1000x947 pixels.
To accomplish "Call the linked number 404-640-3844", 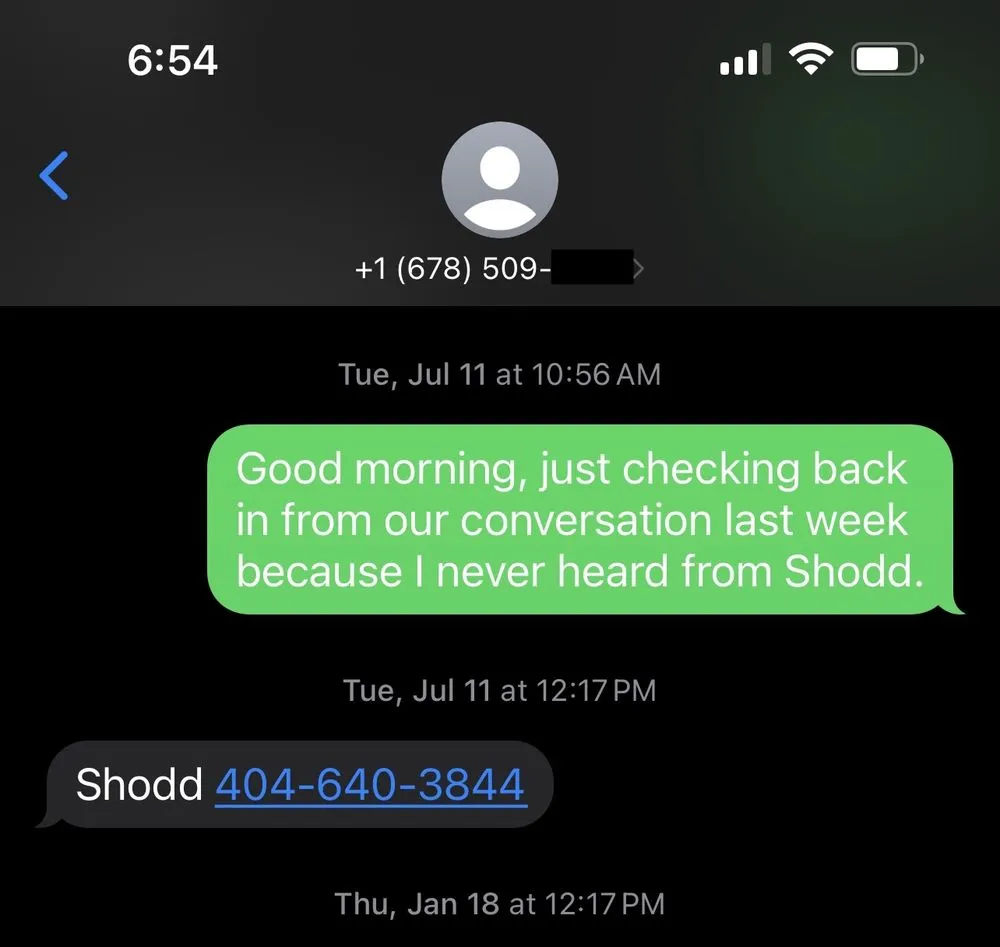I will point(370,784).
